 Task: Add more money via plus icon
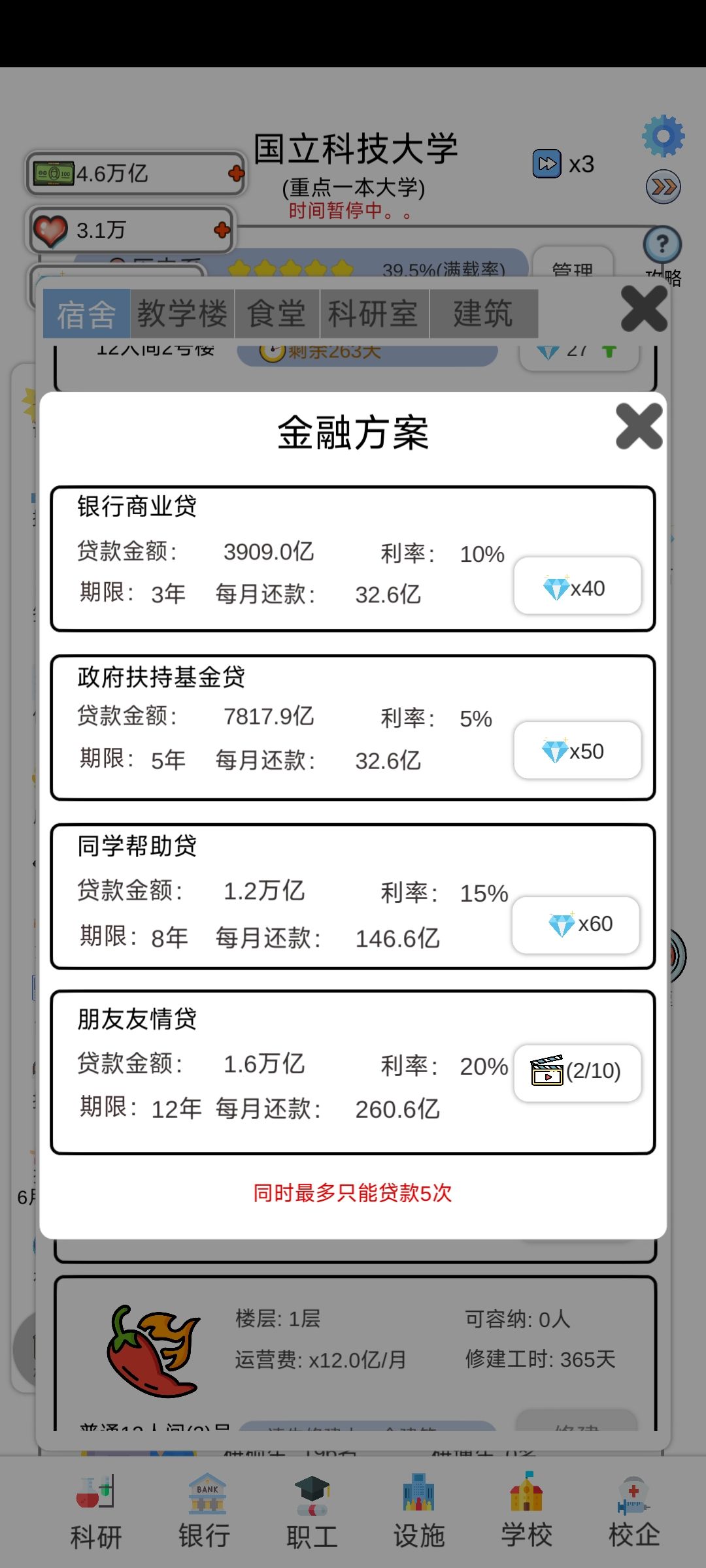(x=236, y=174)
